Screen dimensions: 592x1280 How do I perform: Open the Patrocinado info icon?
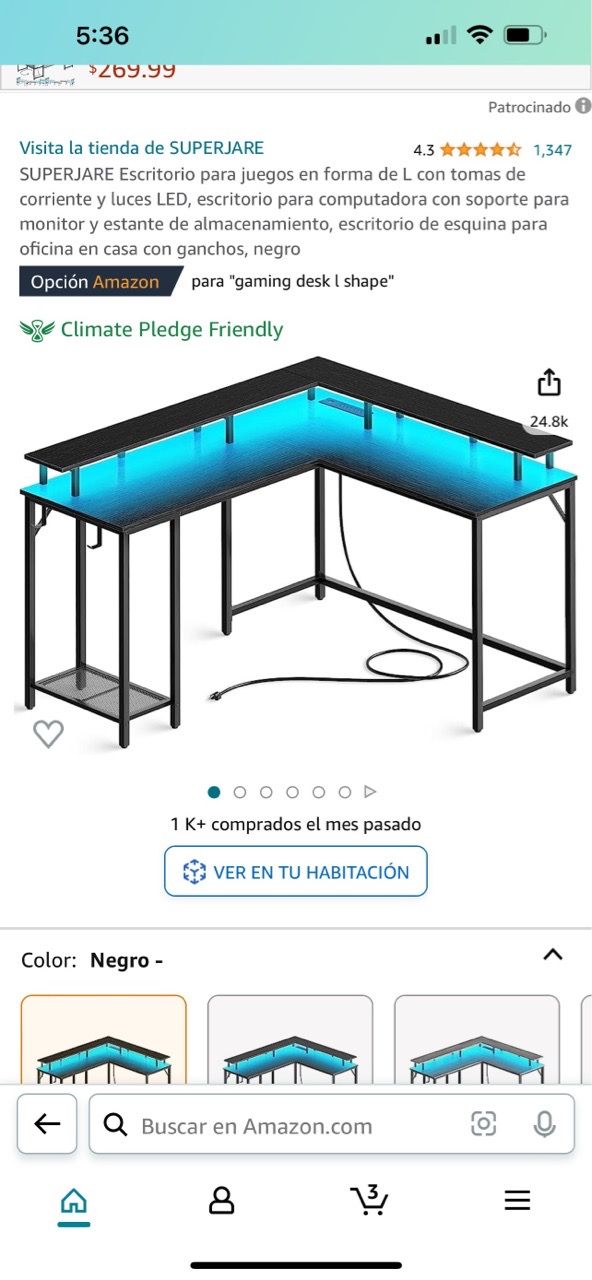[x=583, y=106]
